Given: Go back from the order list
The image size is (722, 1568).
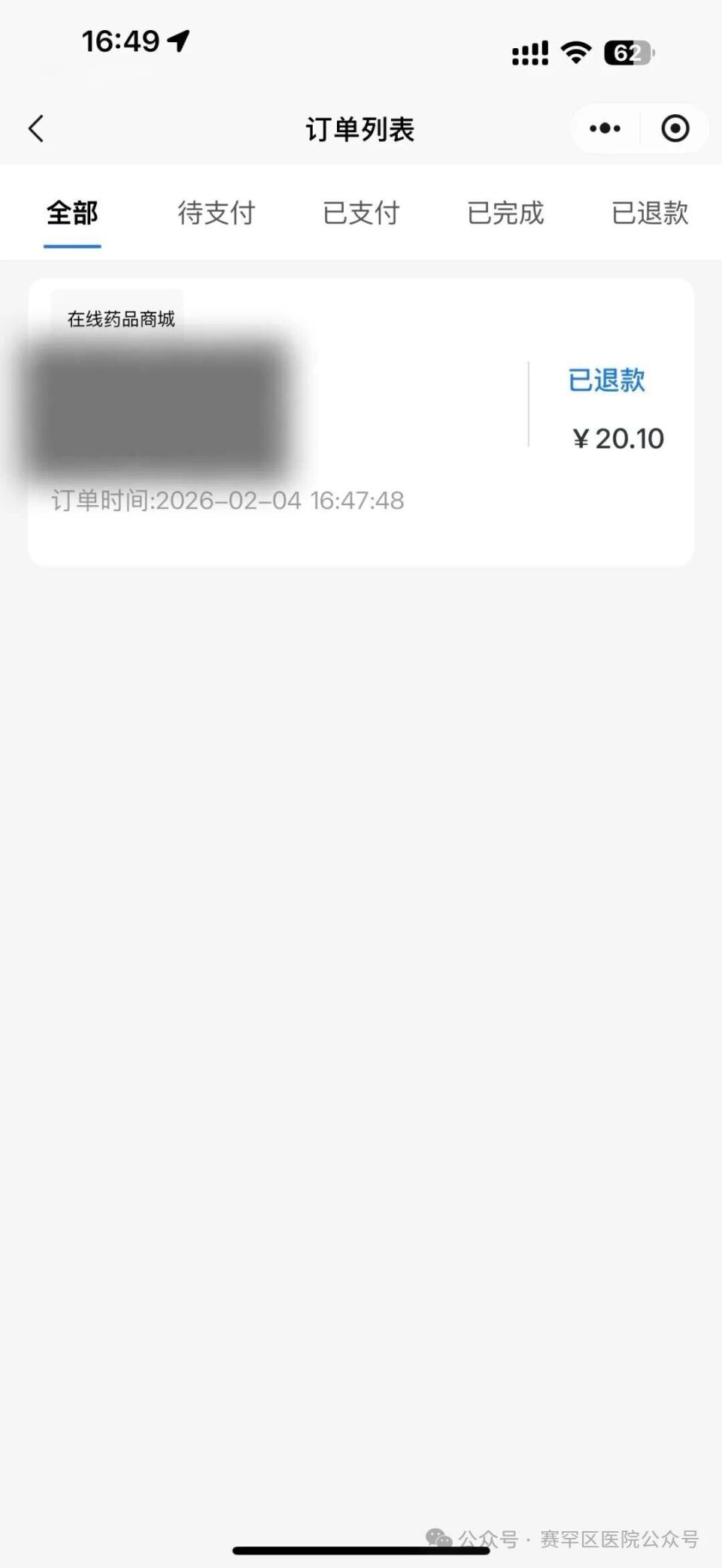Looking at the screenshot, I should pos(36,129).
